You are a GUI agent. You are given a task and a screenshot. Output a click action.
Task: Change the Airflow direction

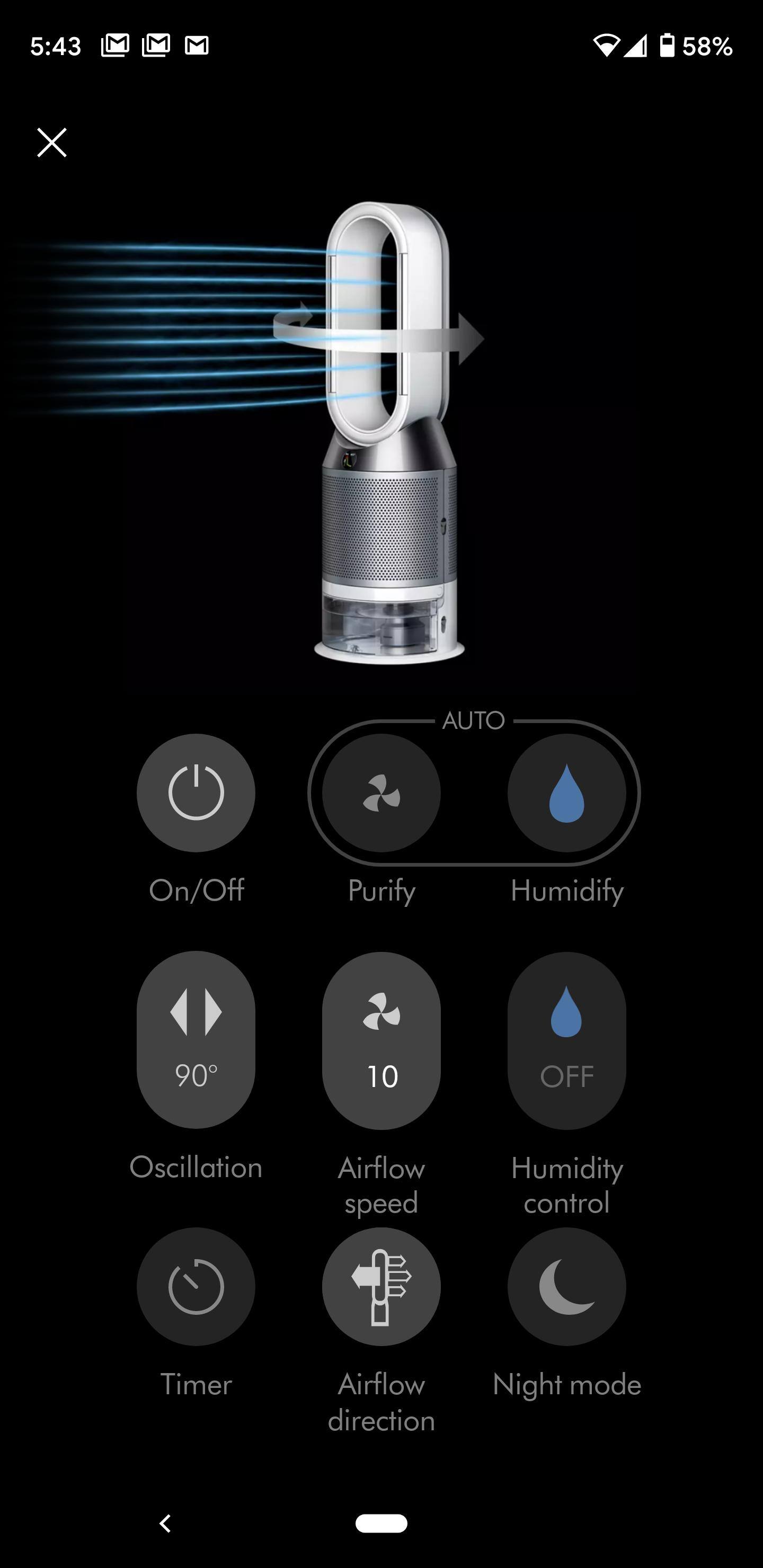point(381,1286)
